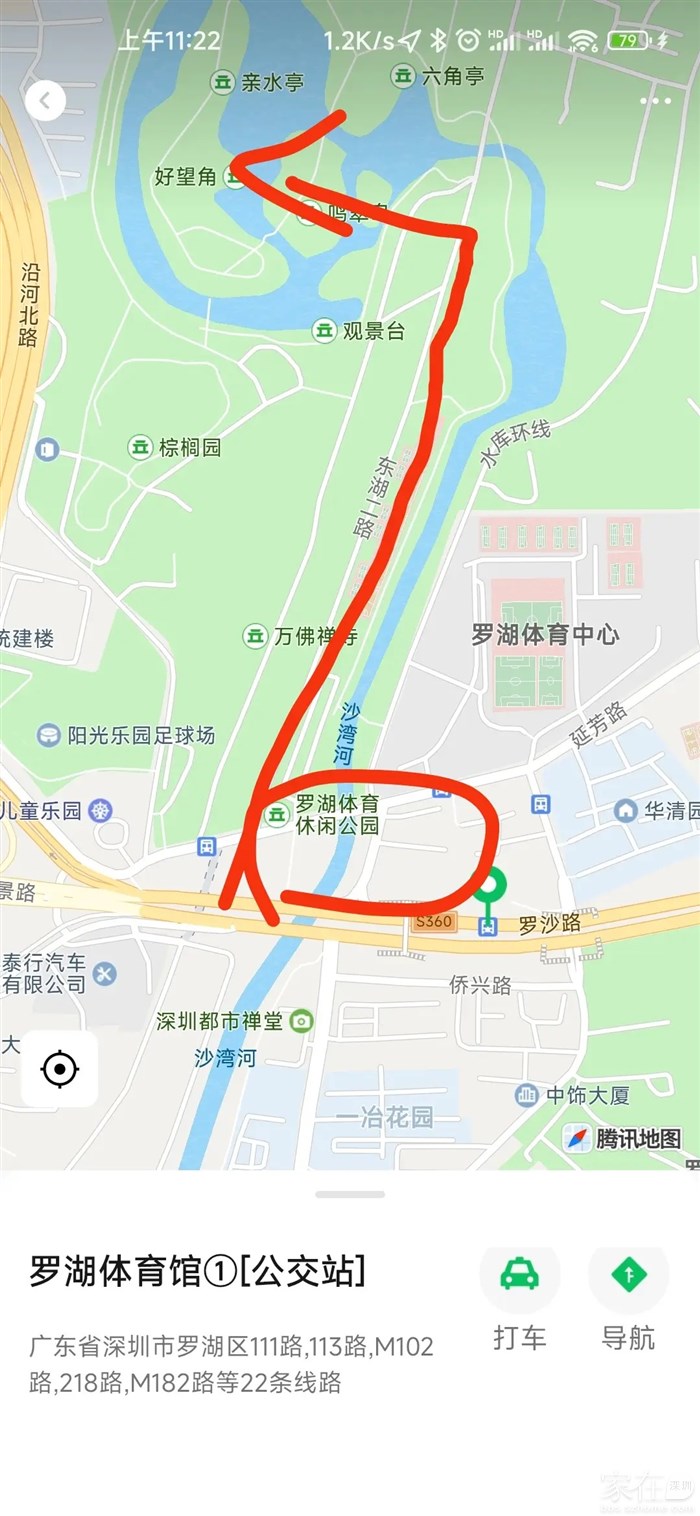The width and height of the screenshot is (700, 1516).
Task: Select the green bus stop marker
Action: click(x=489, y=887)
